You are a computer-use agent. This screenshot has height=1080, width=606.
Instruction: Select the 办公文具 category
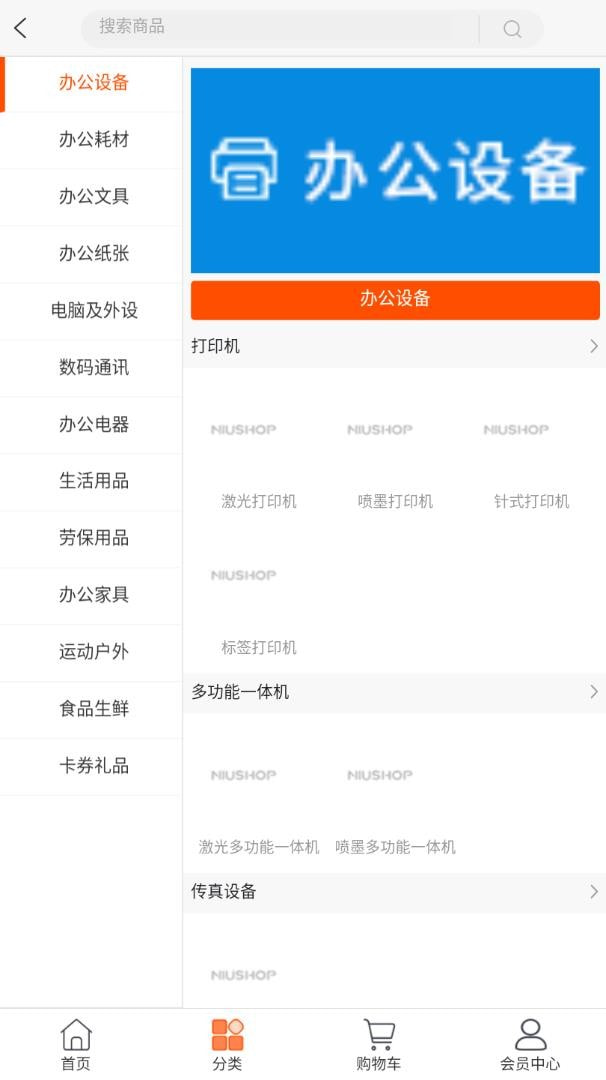[x=93, y=197]
